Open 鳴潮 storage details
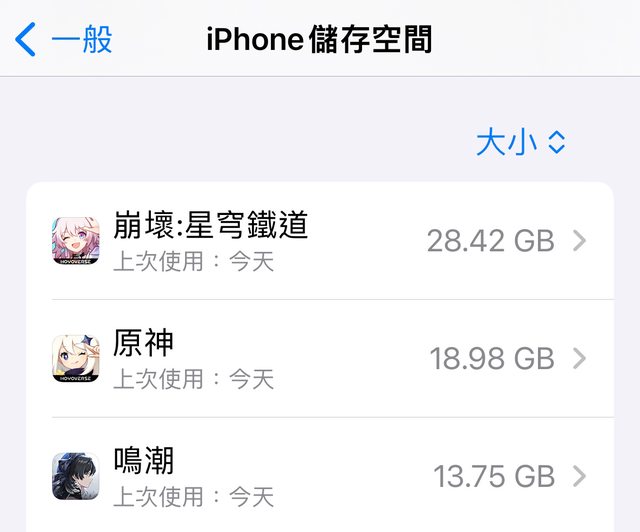This screenshot has width=640, height=532. click(320, 475)
